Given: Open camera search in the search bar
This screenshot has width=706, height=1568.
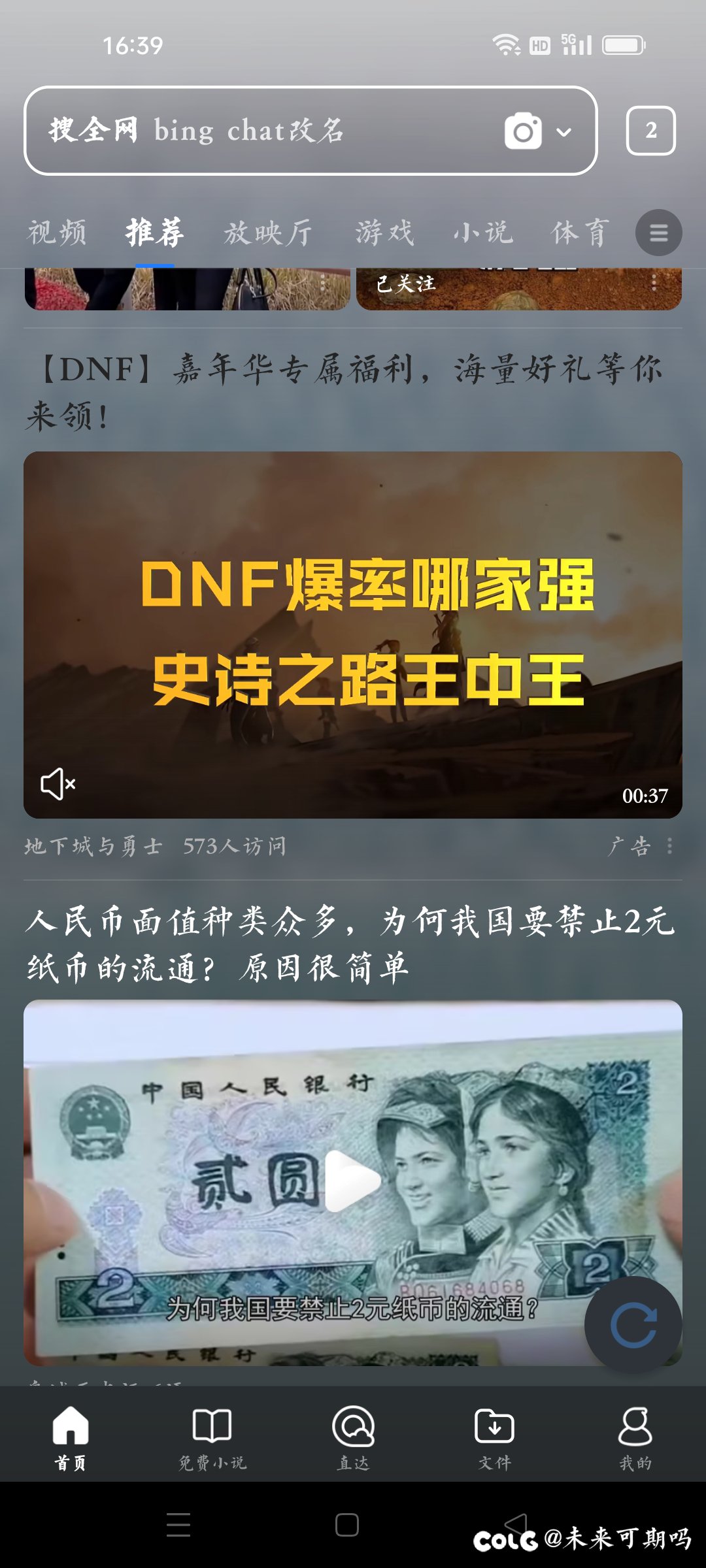Looking at the screenshot, I should tap(523, 131).
